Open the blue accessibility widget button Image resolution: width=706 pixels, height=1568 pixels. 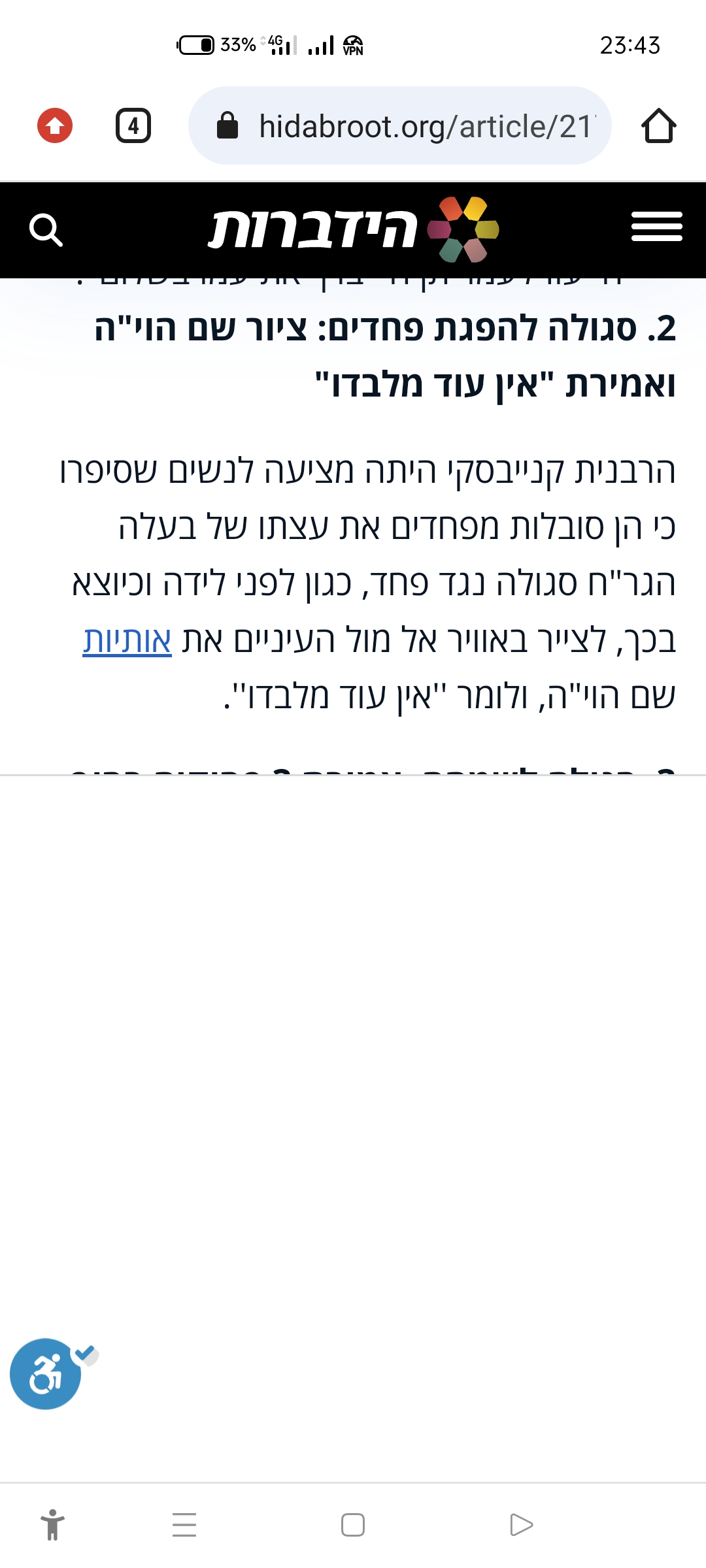[46, 1375]
